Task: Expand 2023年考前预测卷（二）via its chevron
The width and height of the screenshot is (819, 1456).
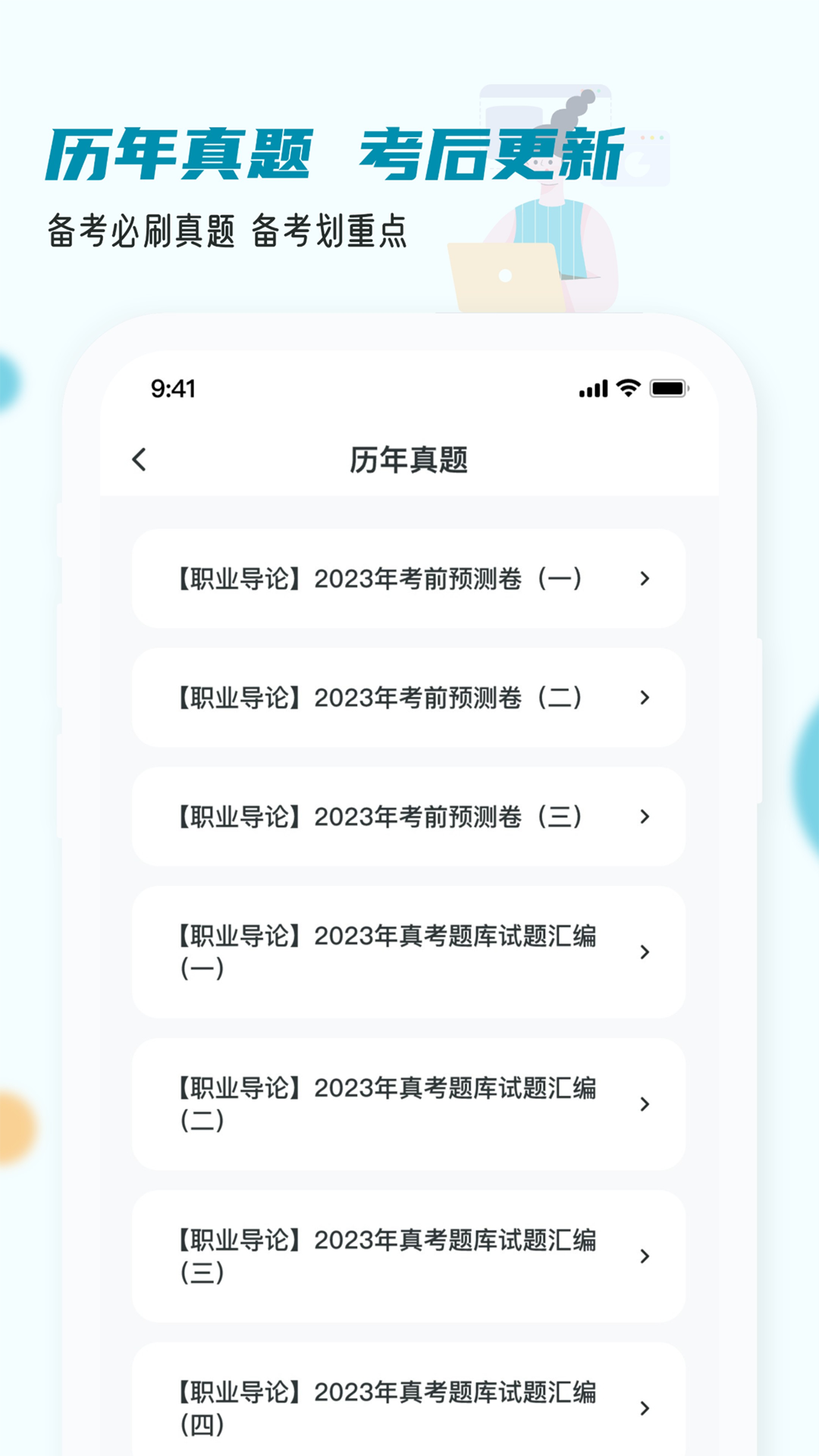Action: pos(645,698)
